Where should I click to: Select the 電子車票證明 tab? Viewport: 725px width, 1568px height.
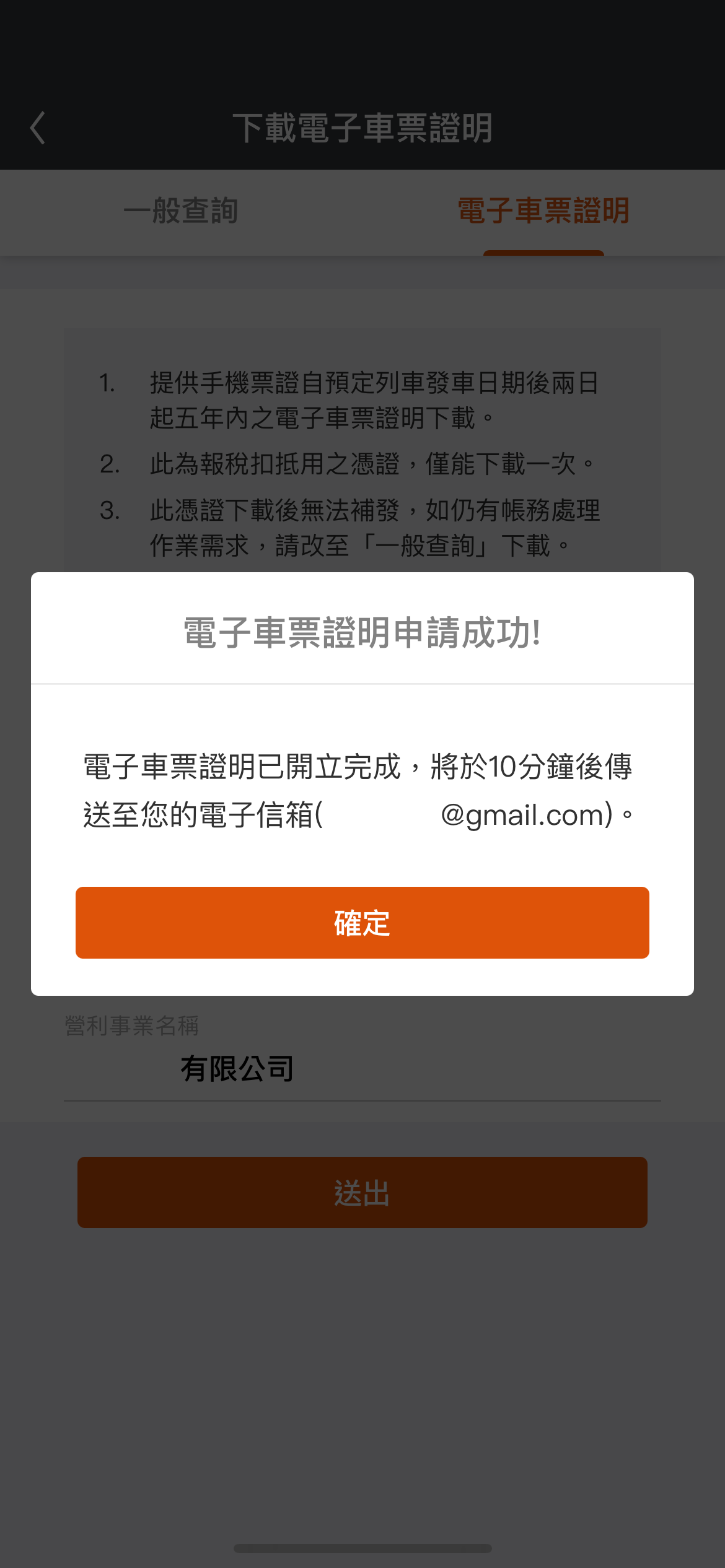[543, 211]
